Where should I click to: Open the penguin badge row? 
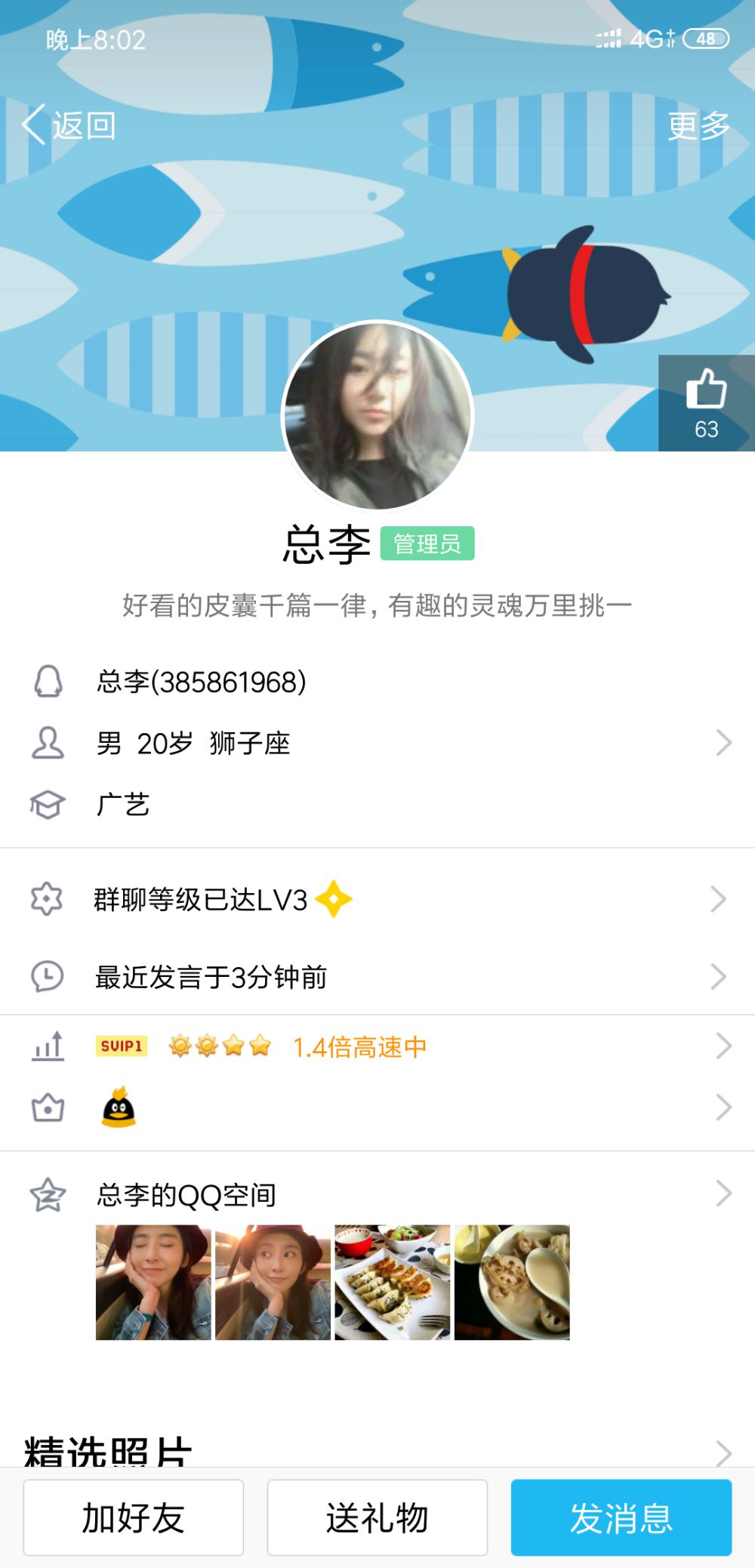point(377,1108)
